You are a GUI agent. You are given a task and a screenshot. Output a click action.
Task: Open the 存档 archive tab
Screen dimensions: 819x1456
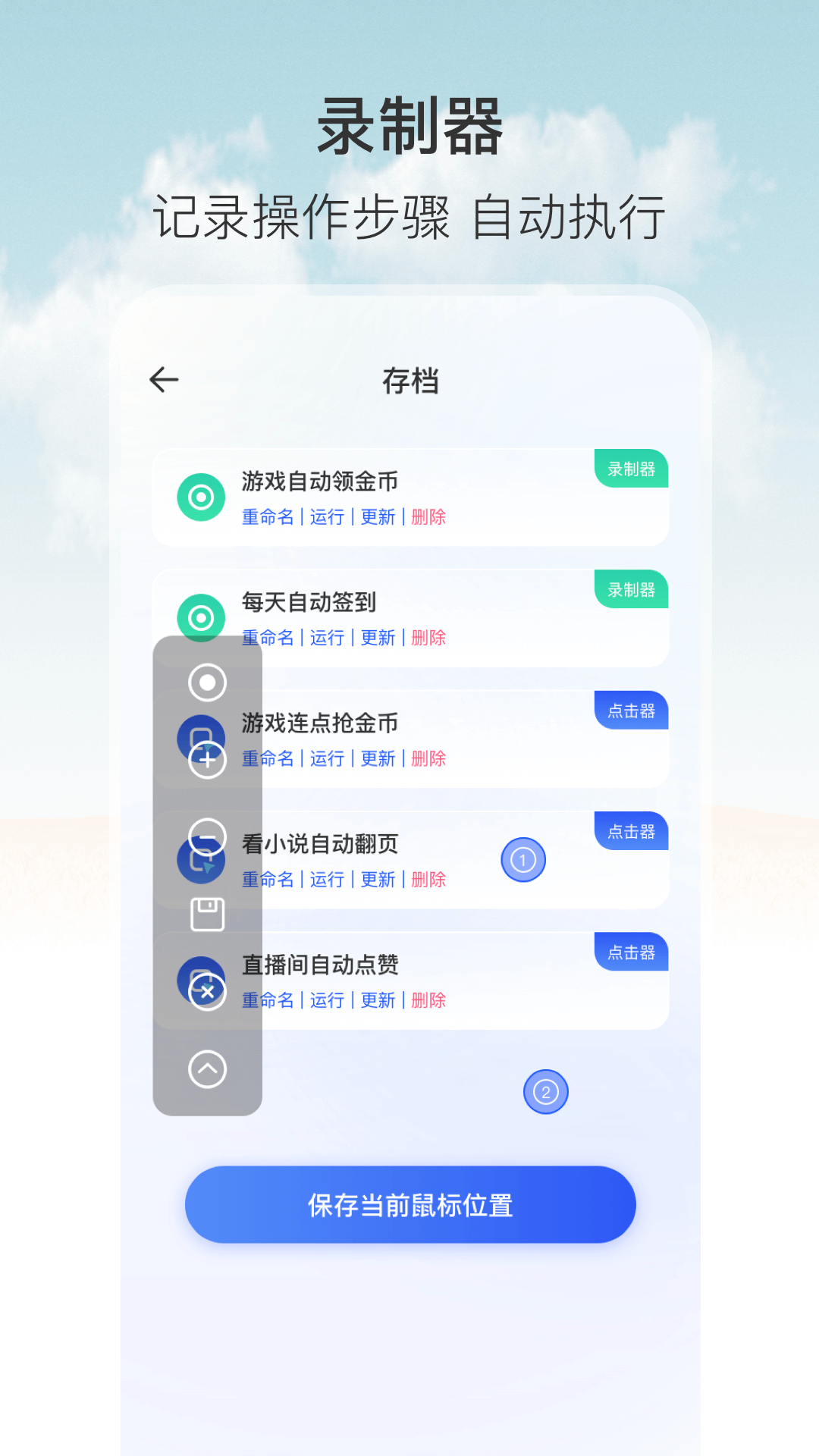coord(409,381)
